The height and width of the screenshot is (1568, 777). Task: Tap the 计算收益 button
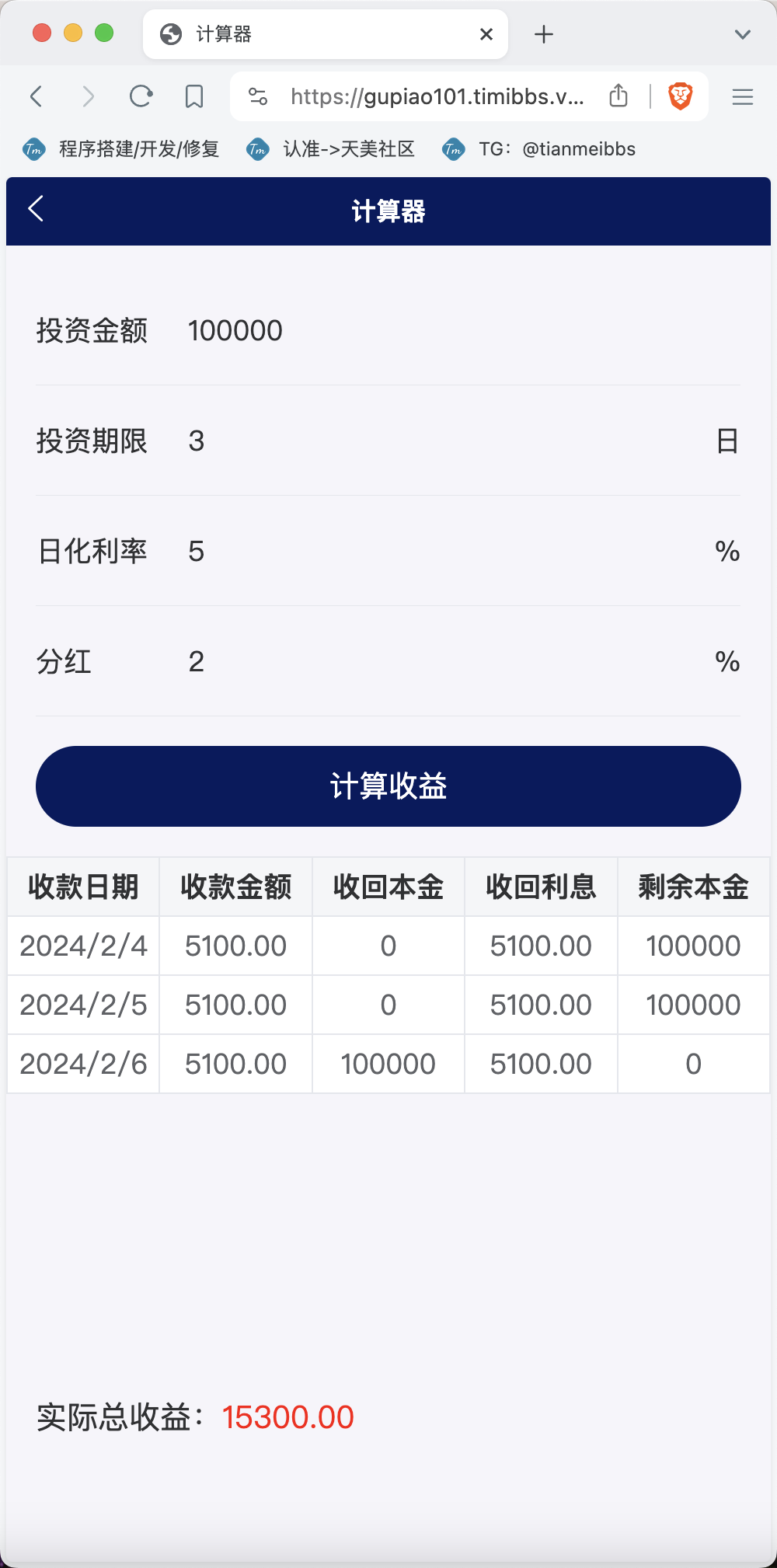pos(388,786)
